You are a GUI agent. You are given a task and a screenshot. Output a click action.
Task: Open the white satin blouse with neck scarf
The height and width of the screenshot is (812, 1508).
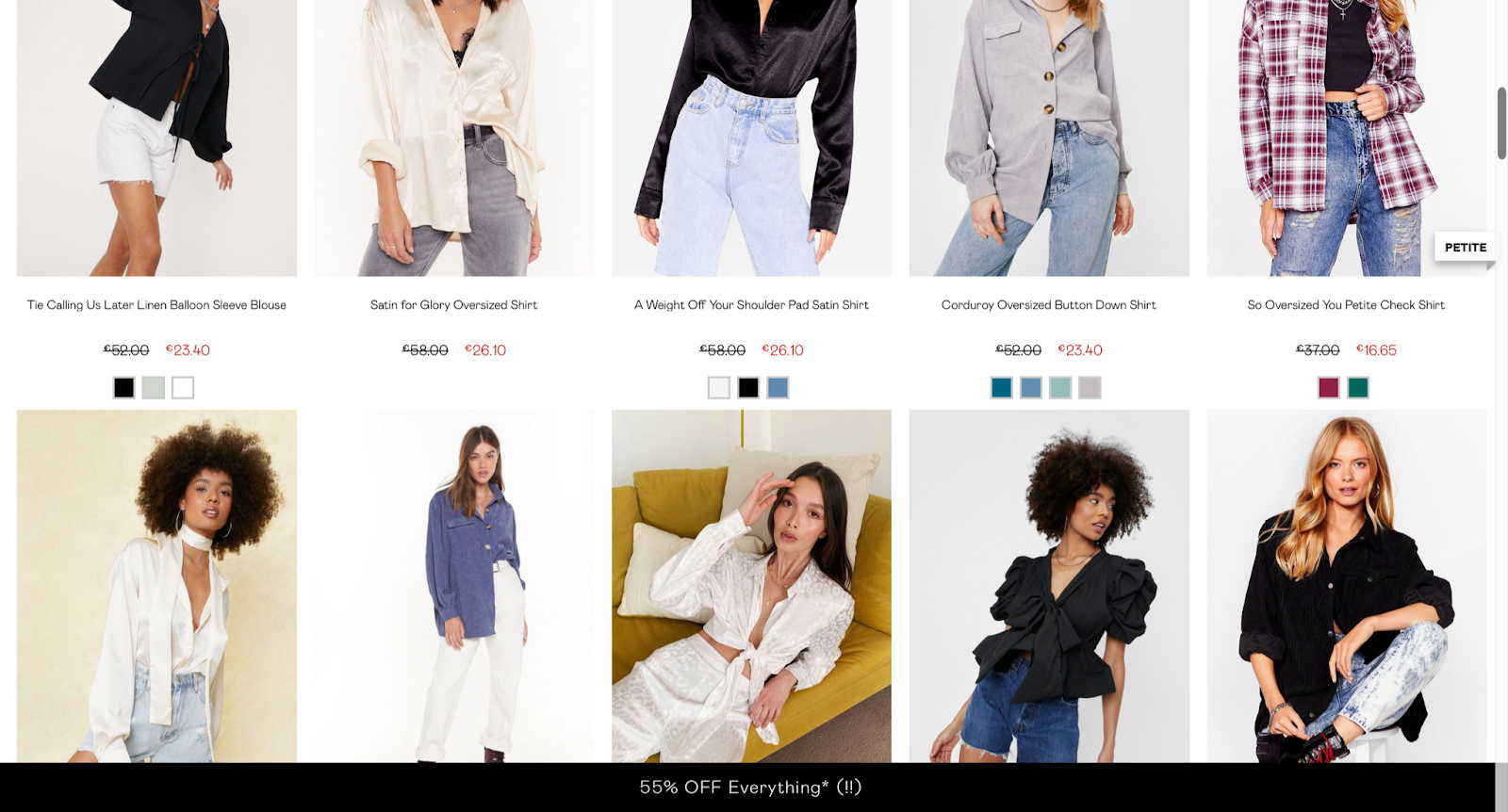click(x=156, y=584)
